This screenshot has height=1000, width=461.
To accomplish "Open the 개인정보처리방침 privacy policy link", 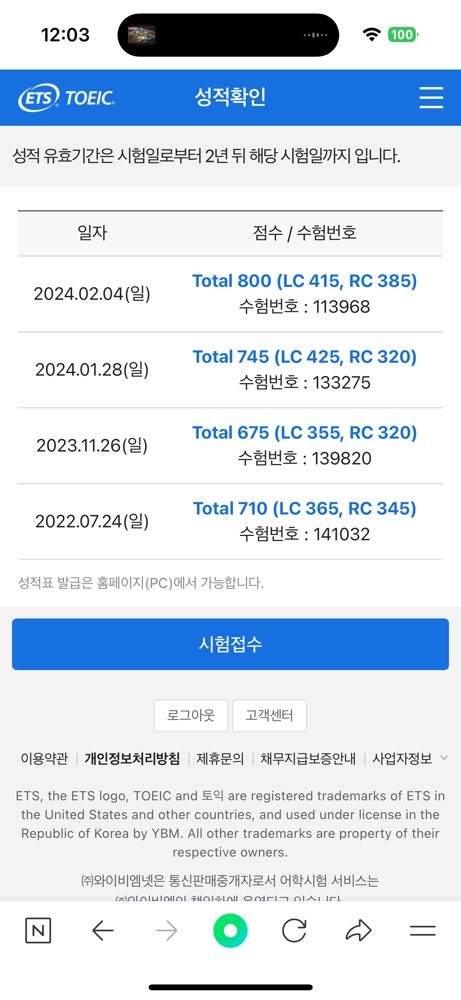I will pyautogui.click(x=132, y=759).
